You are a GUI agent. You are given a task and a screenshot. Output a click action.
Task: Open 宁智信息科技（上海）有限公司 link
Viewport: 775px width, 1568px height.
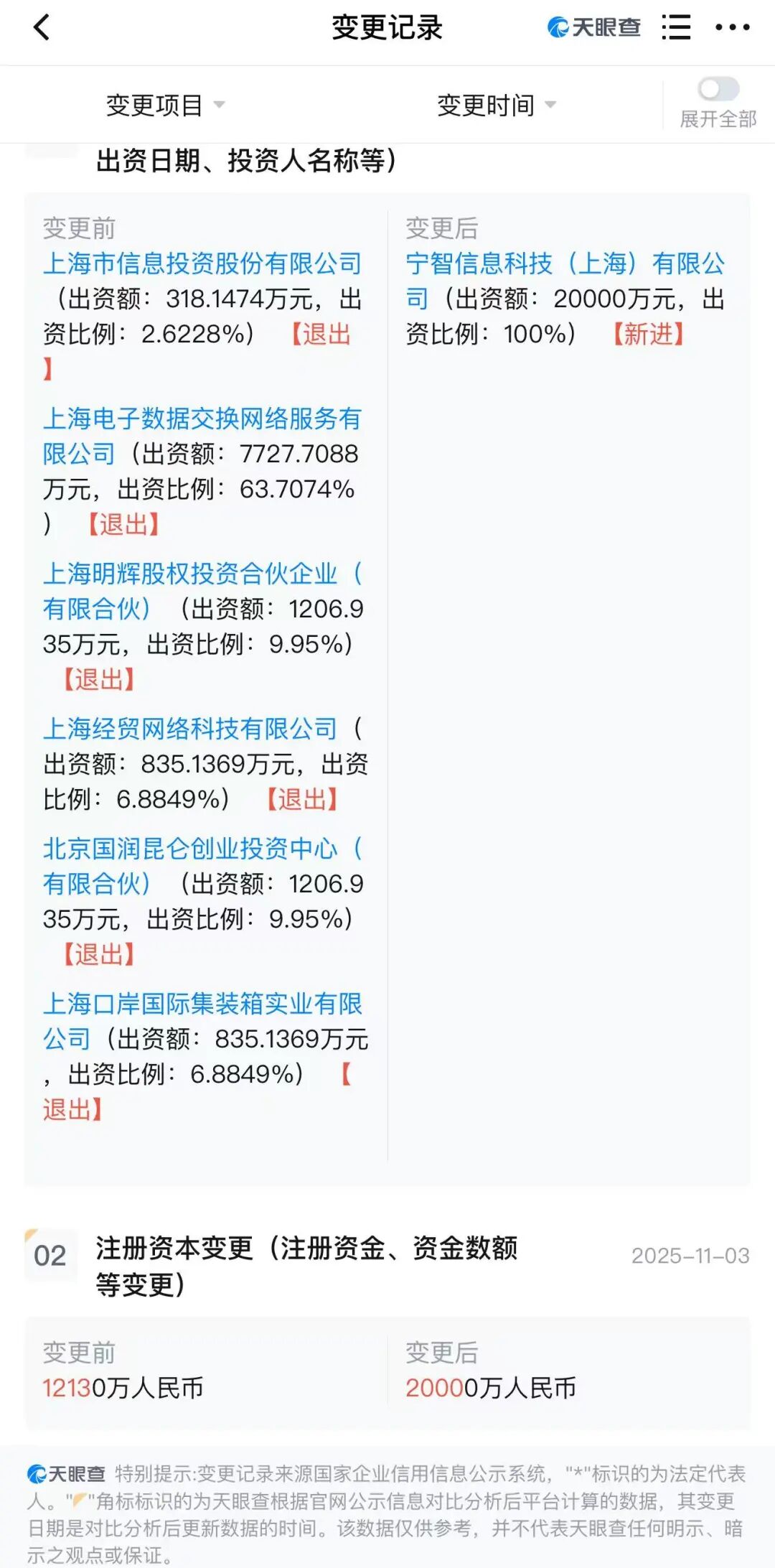point(565,263)
